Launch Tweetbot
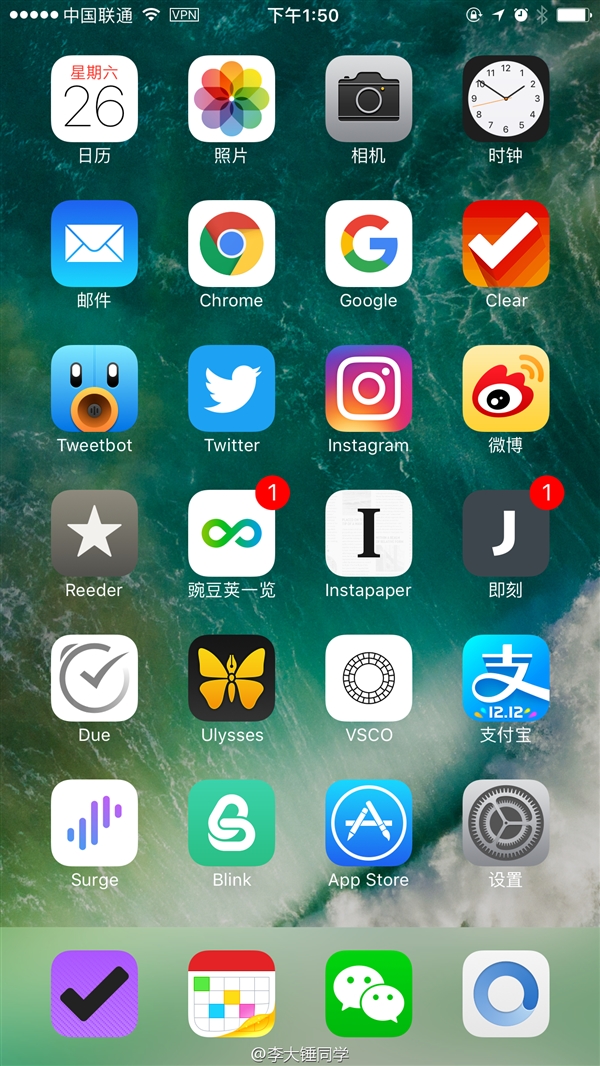The image size is (600, 1066). tap(94, 389)
